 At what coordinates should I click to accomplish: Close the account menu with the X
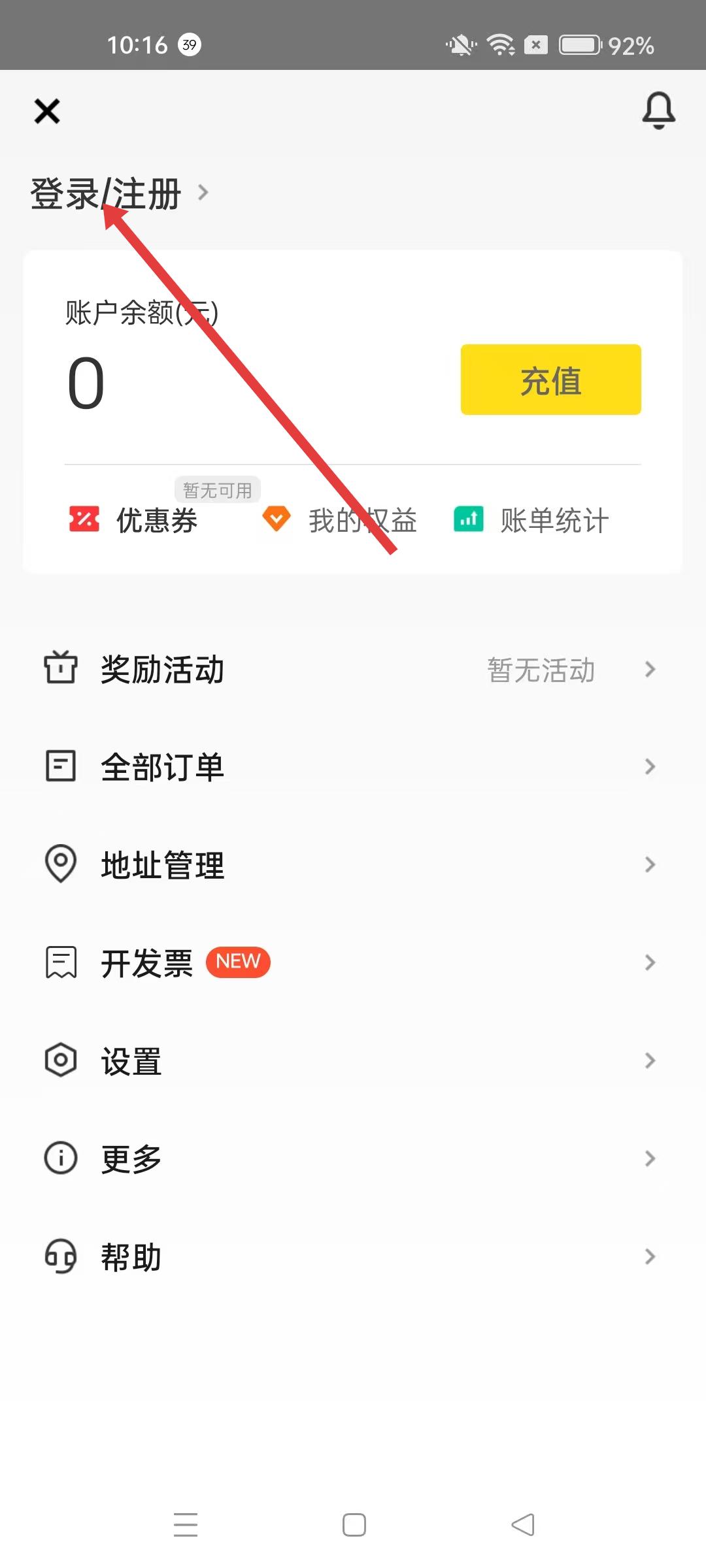[47, 111]
